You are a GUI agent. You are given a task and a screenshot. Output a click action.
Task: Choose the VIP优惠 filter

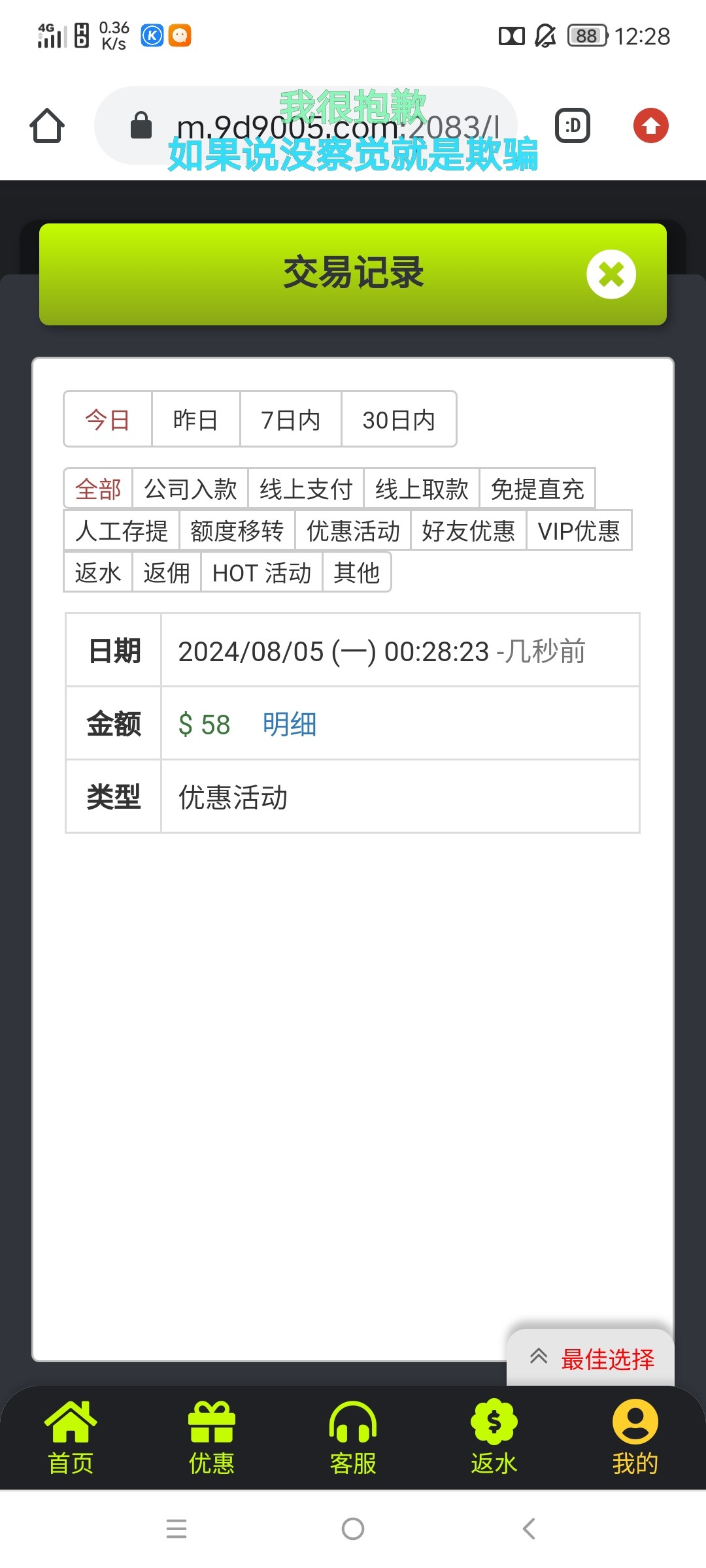(579, 531)
